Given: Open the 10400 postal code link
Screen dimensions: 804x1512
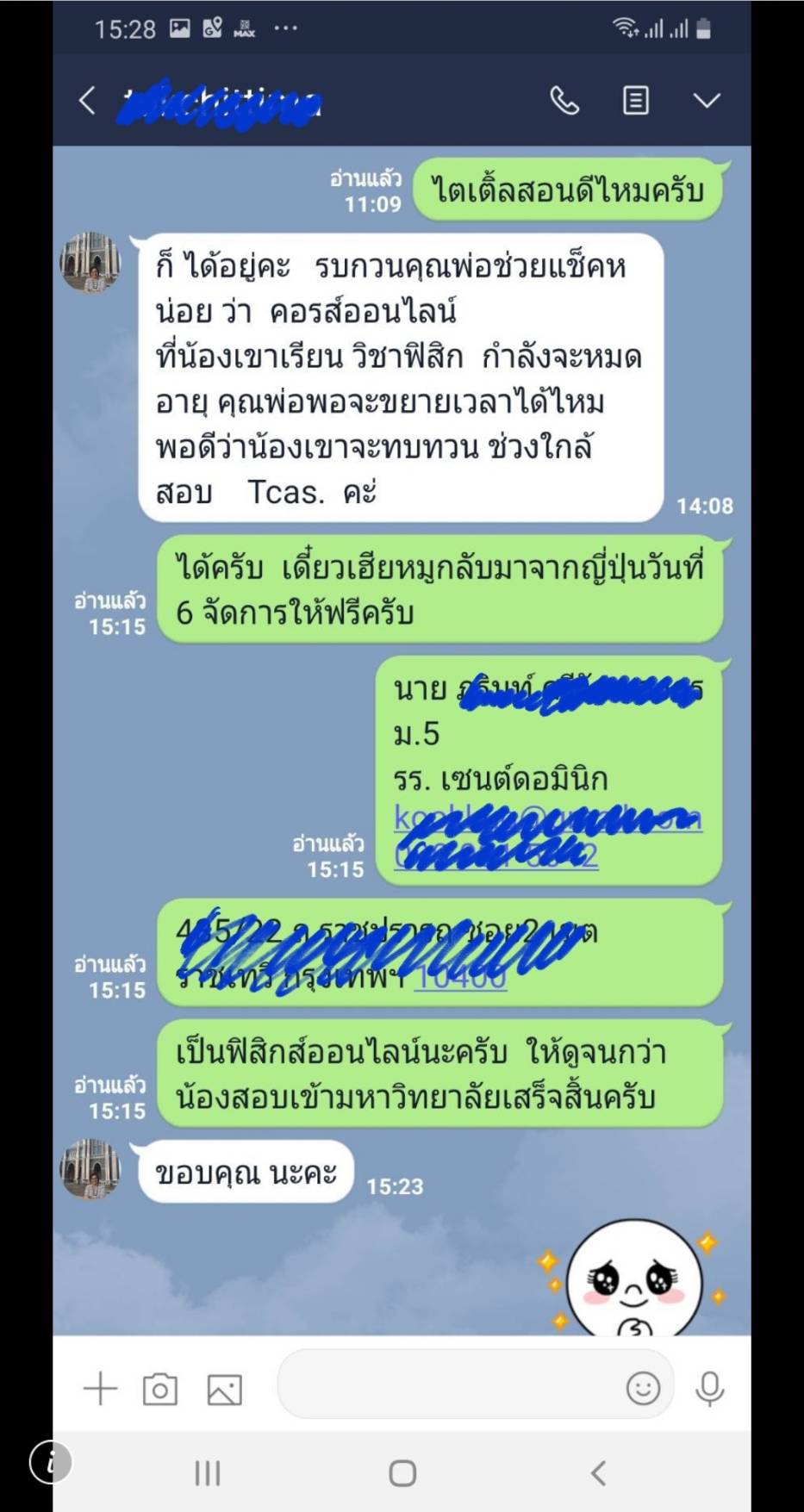Looking at the screenshot, I should point(460,979).
